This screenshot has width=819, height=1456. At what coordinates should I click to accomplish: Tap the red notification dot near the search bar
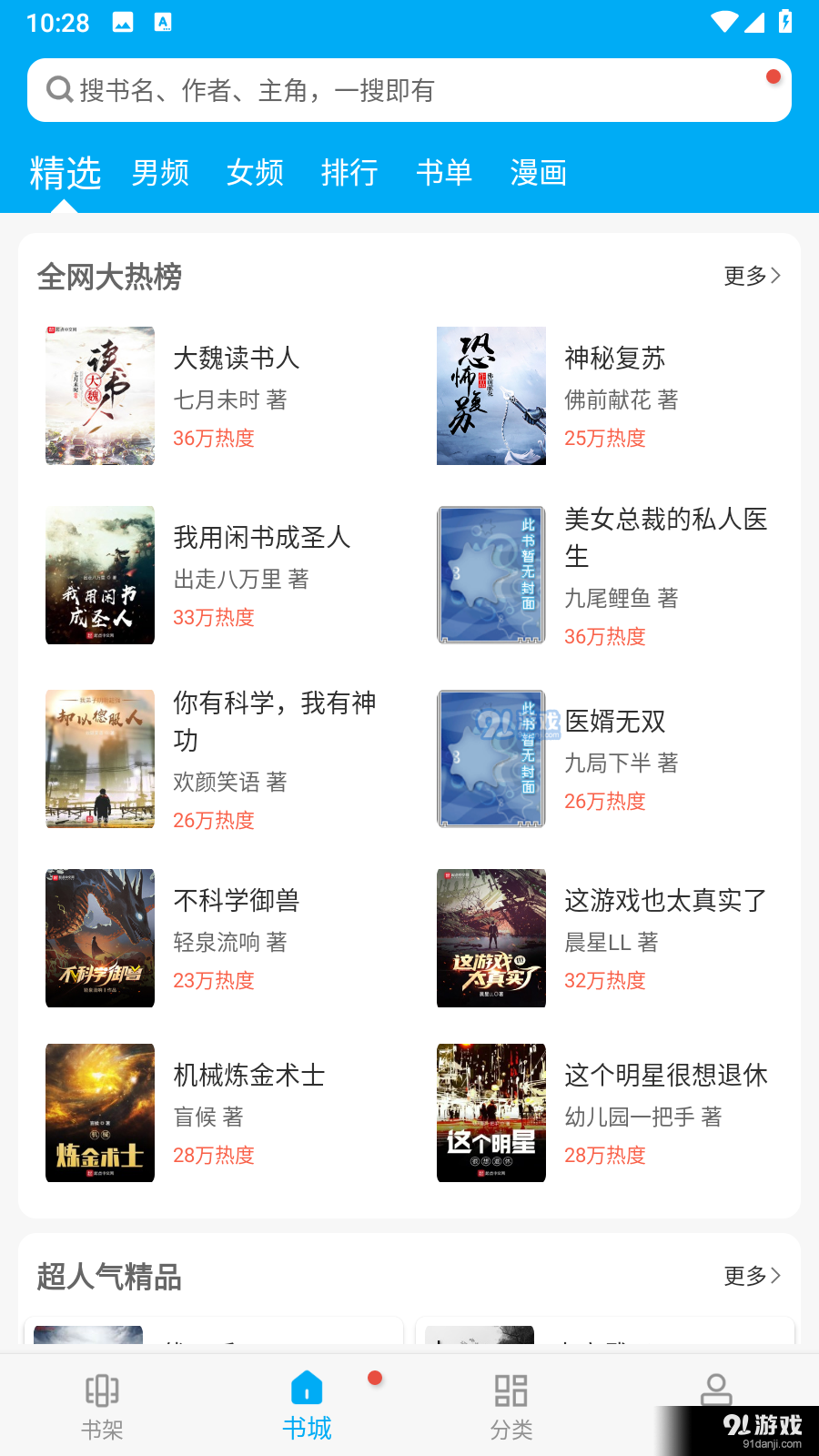click(773, 77)
